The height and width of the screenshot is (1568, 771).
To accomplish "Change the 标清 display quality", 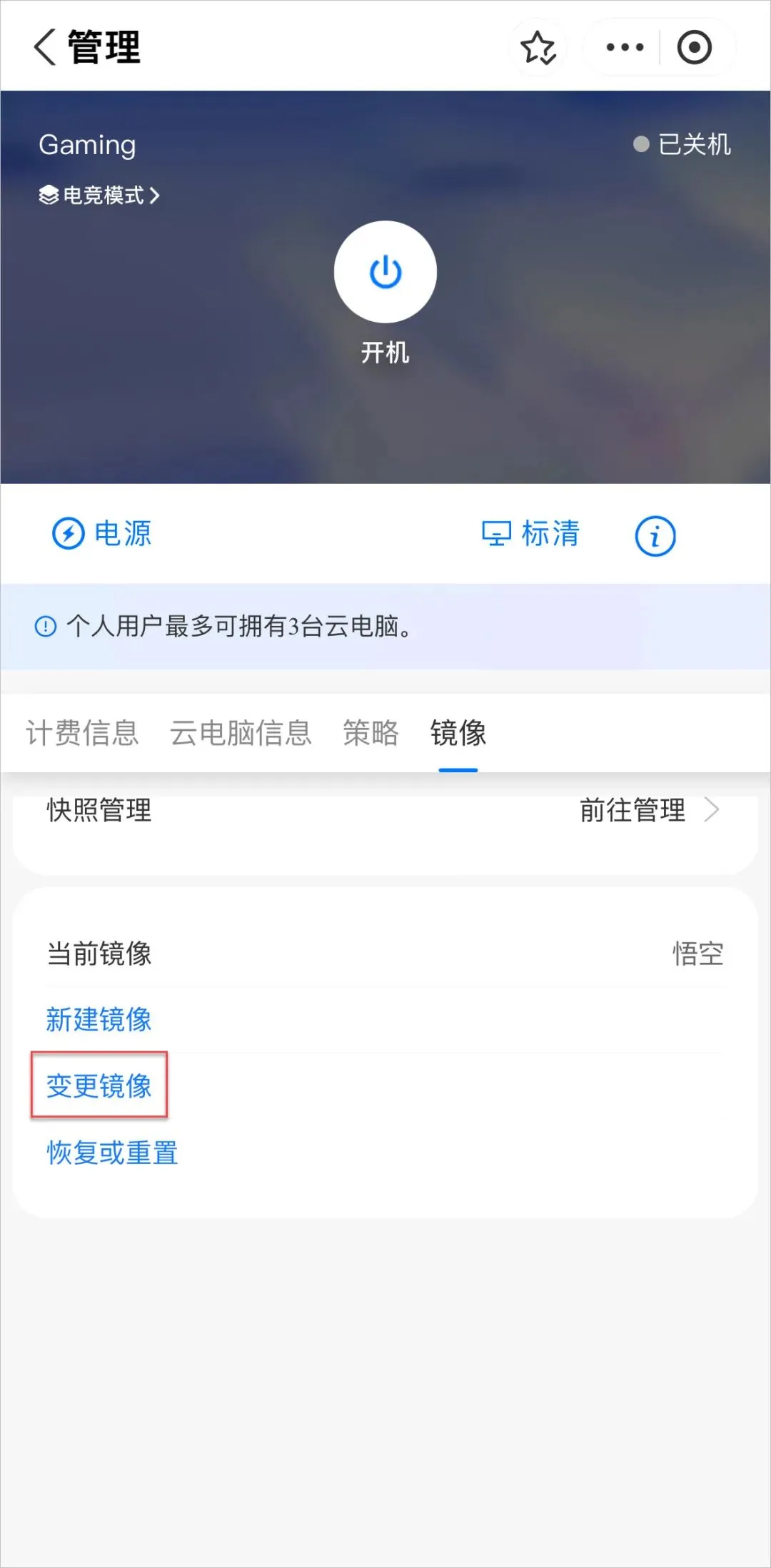I will coord(530,534).
